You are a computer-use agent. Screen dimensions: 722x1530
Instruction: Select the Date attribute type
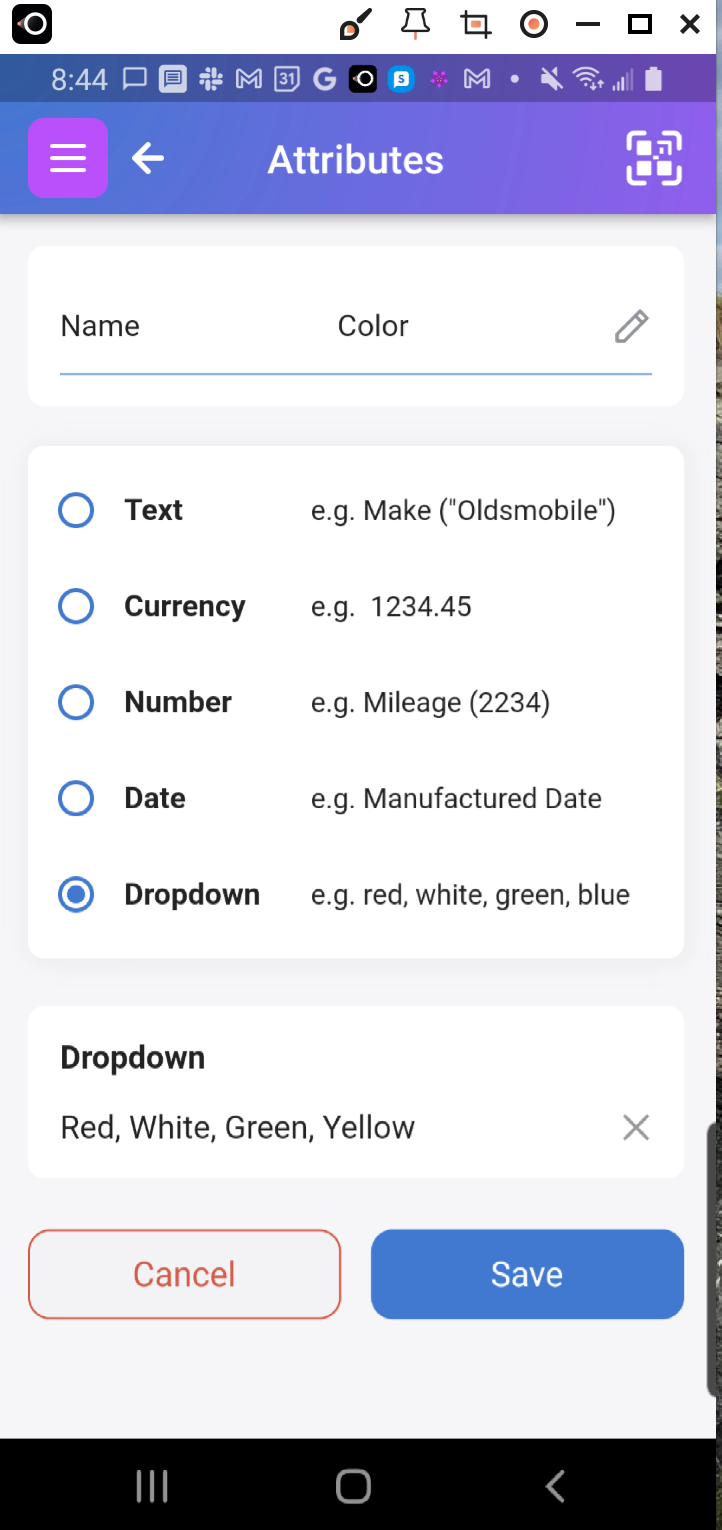(76, 798)
